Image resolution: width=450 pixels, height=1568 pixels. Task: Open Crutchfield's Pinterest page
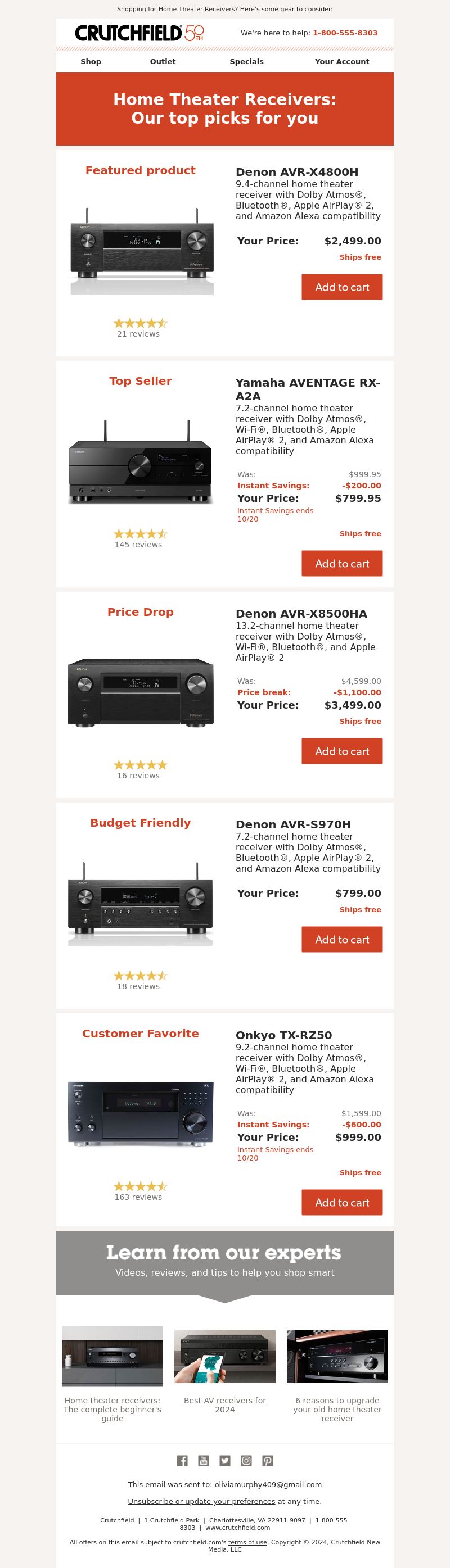coord(267,1460)
